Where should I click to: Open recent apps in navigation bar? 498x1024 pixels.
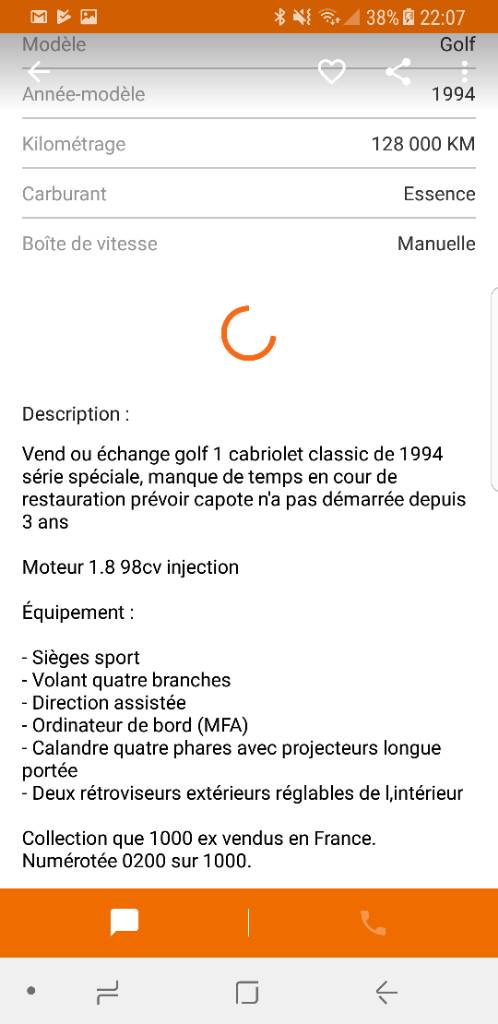pyautogui.click(x=108, y=993)
